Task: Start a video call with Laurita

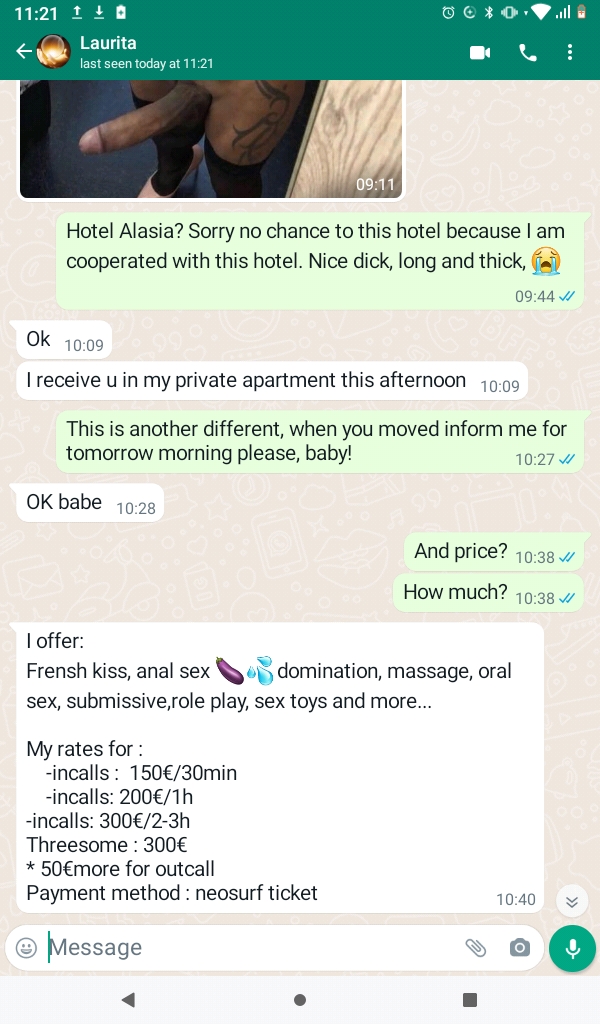Action: point(480,52)
